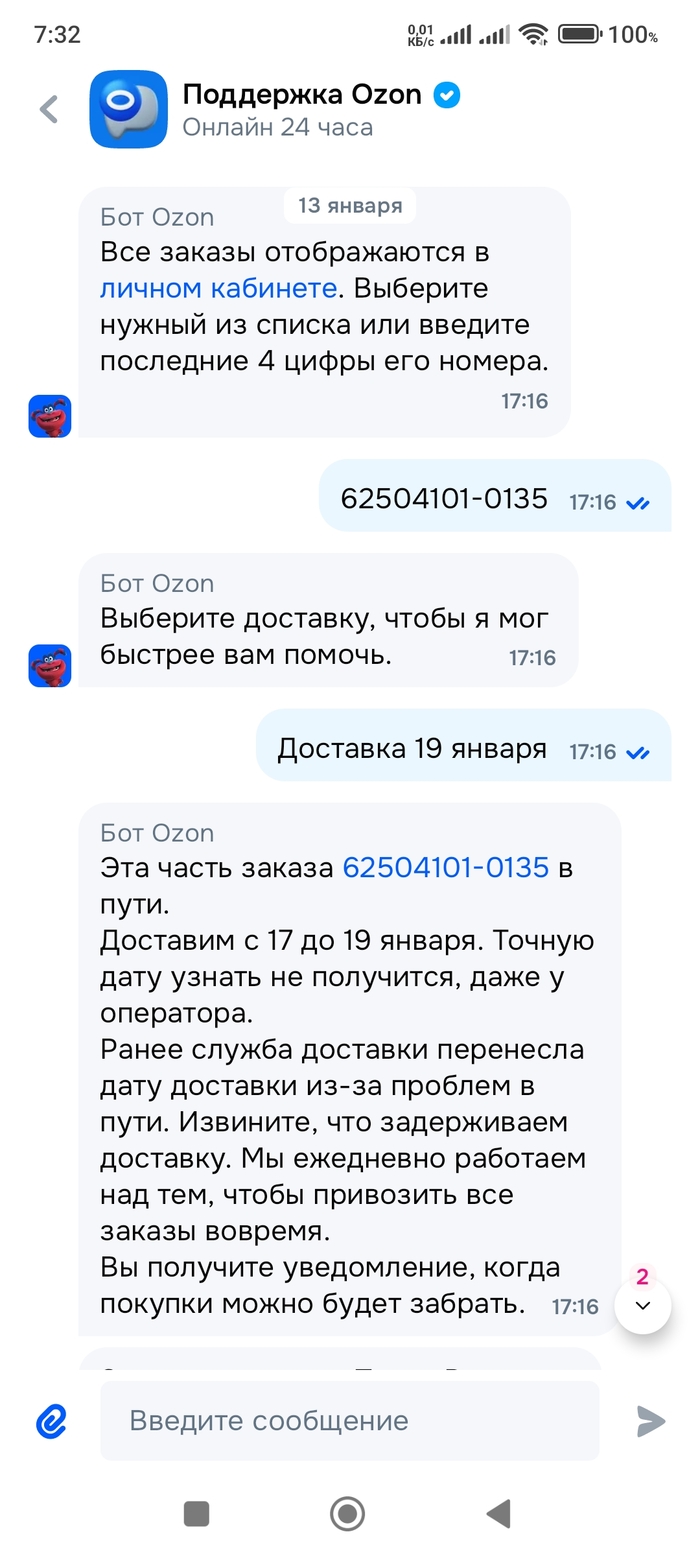Tap the system home button

coord(347,1514)
